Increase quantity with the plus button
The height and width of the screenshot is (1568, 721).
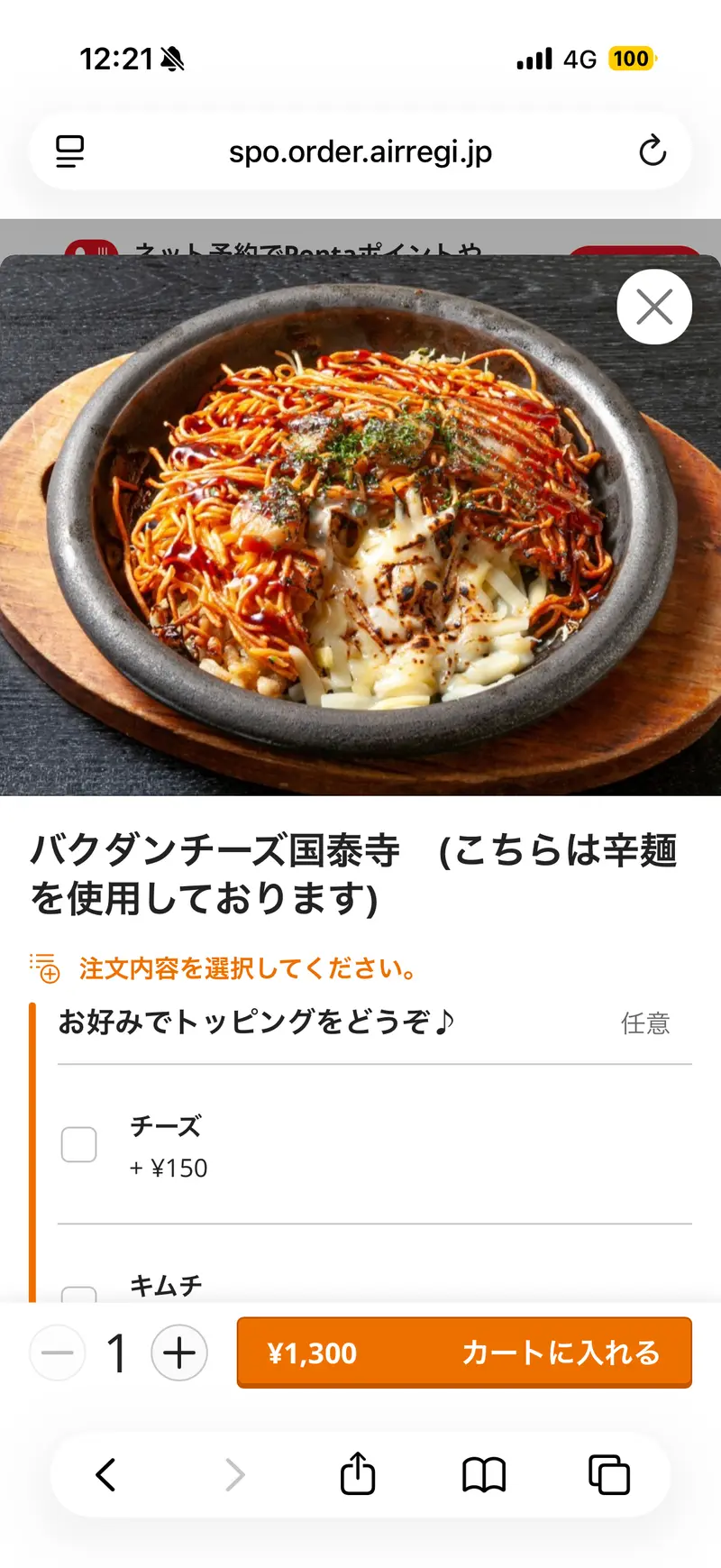click(x=178, y=1353)
